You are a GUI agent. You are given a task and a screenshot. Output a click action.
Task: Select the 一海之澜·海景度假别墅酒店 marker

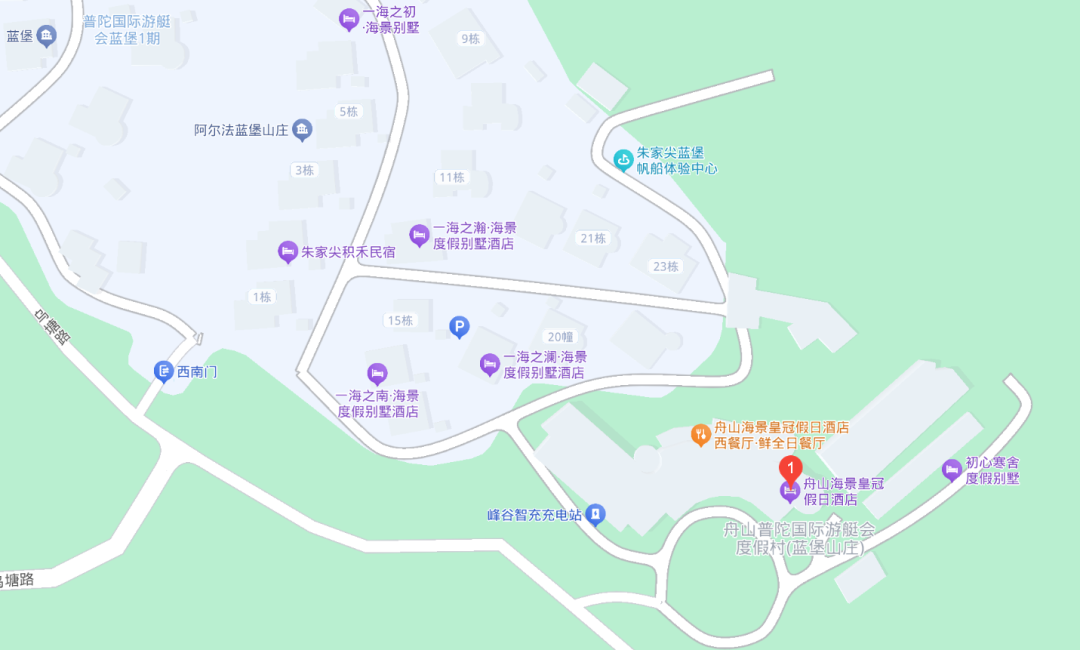click(x=490, y=364)
